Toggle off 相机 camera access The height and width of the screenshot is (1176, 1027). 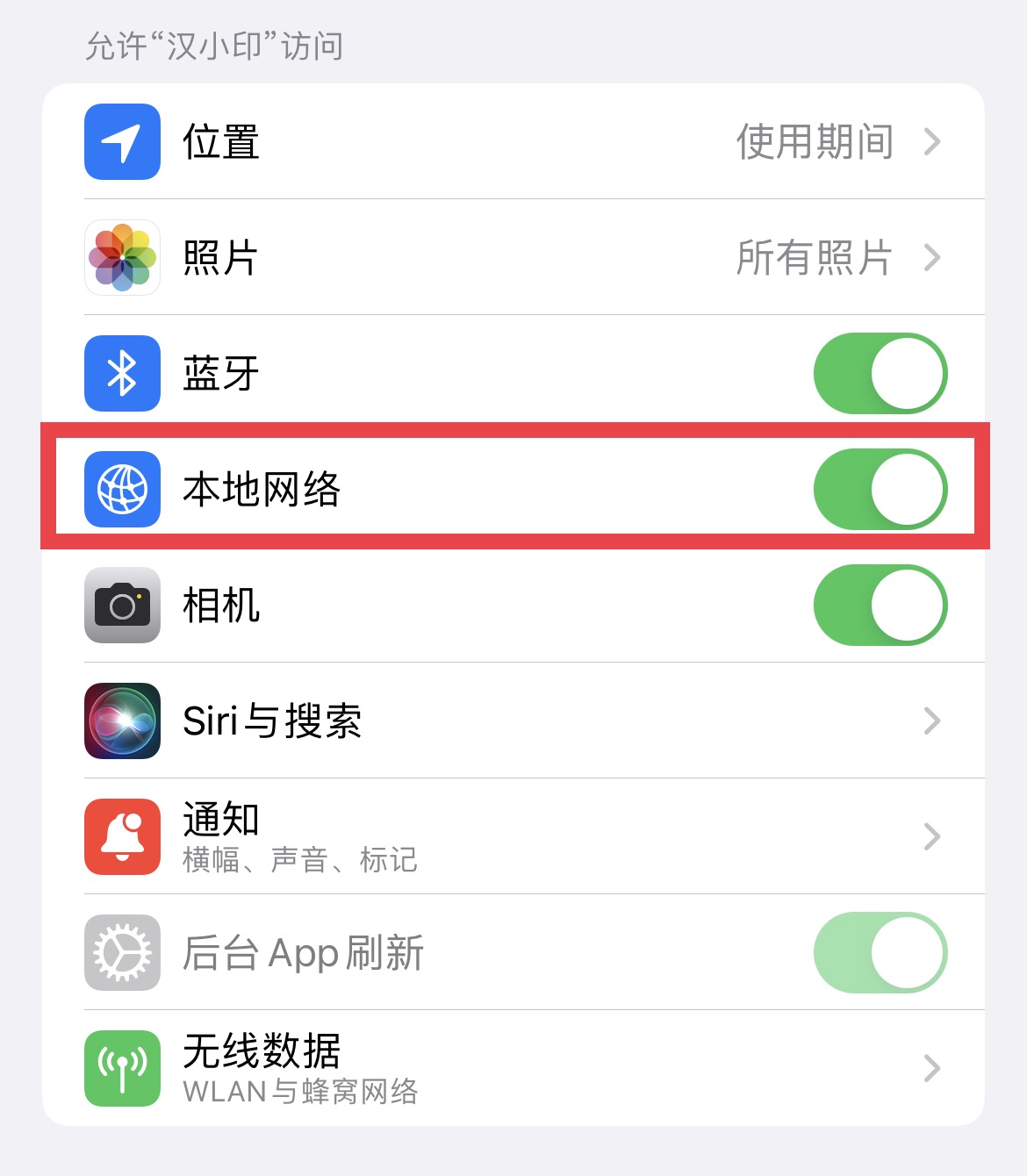pyautogui.click(x=880, y=605)
